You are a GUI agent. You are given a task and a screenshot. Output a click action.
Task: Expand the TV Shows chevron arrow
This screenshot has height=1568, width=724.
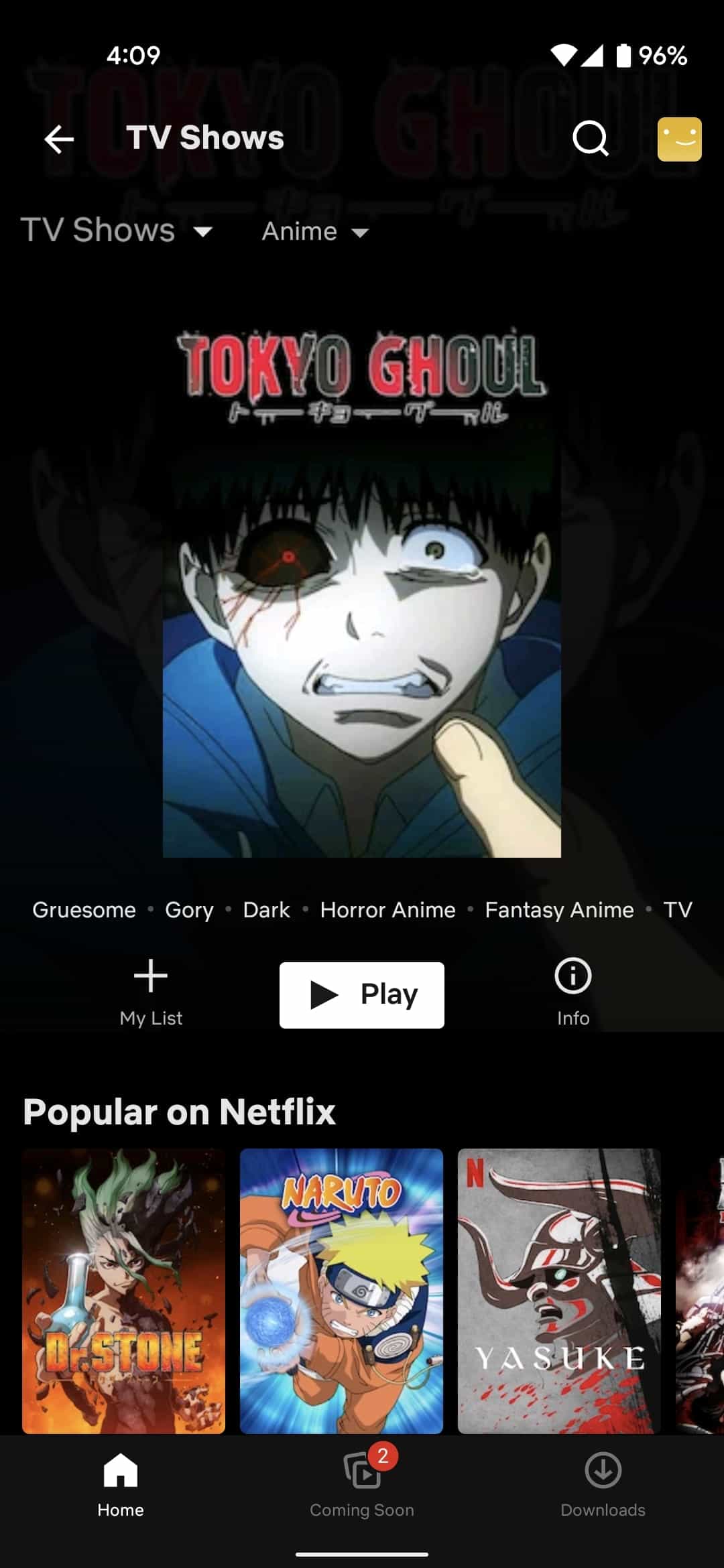(x=203, y=233)
